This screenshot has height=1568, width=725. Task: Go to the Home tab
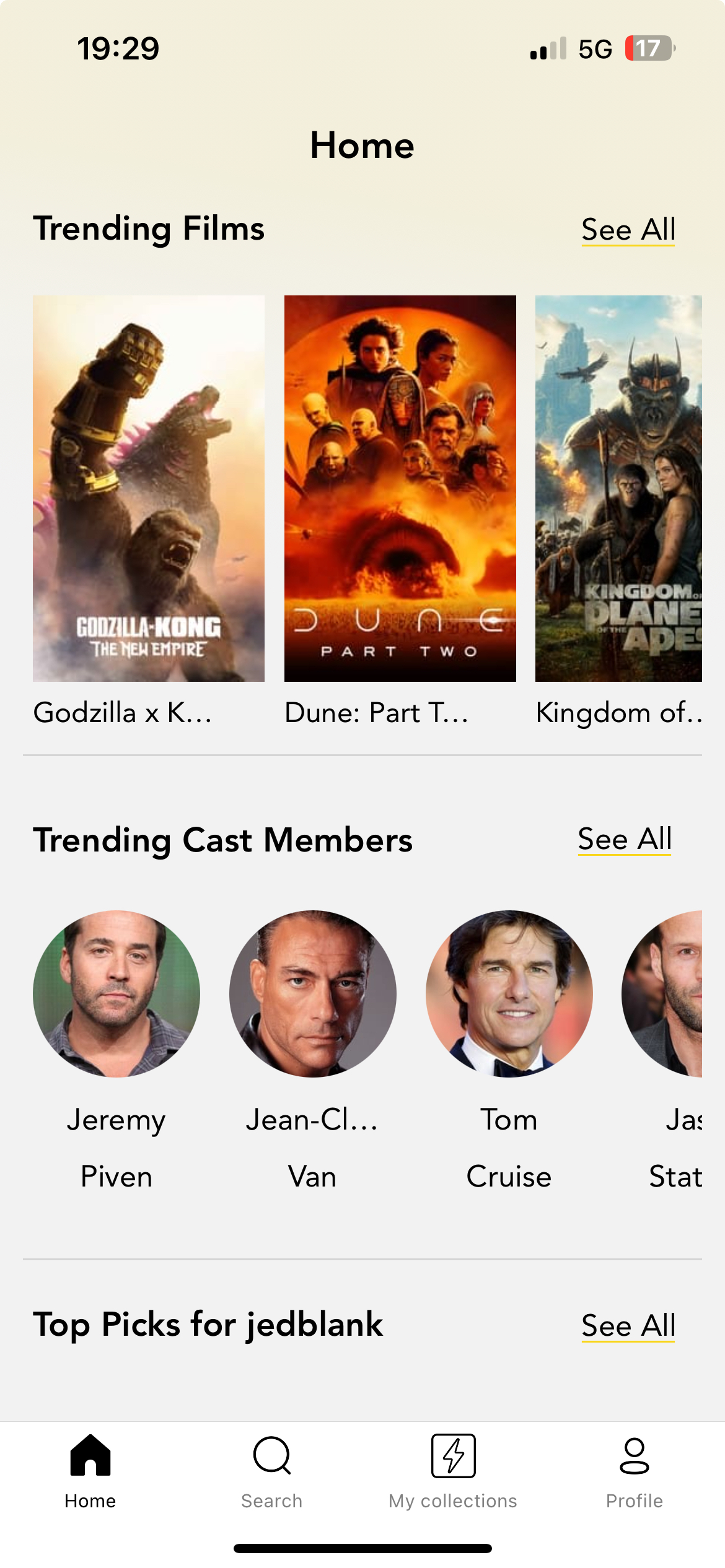point(90,1471)
